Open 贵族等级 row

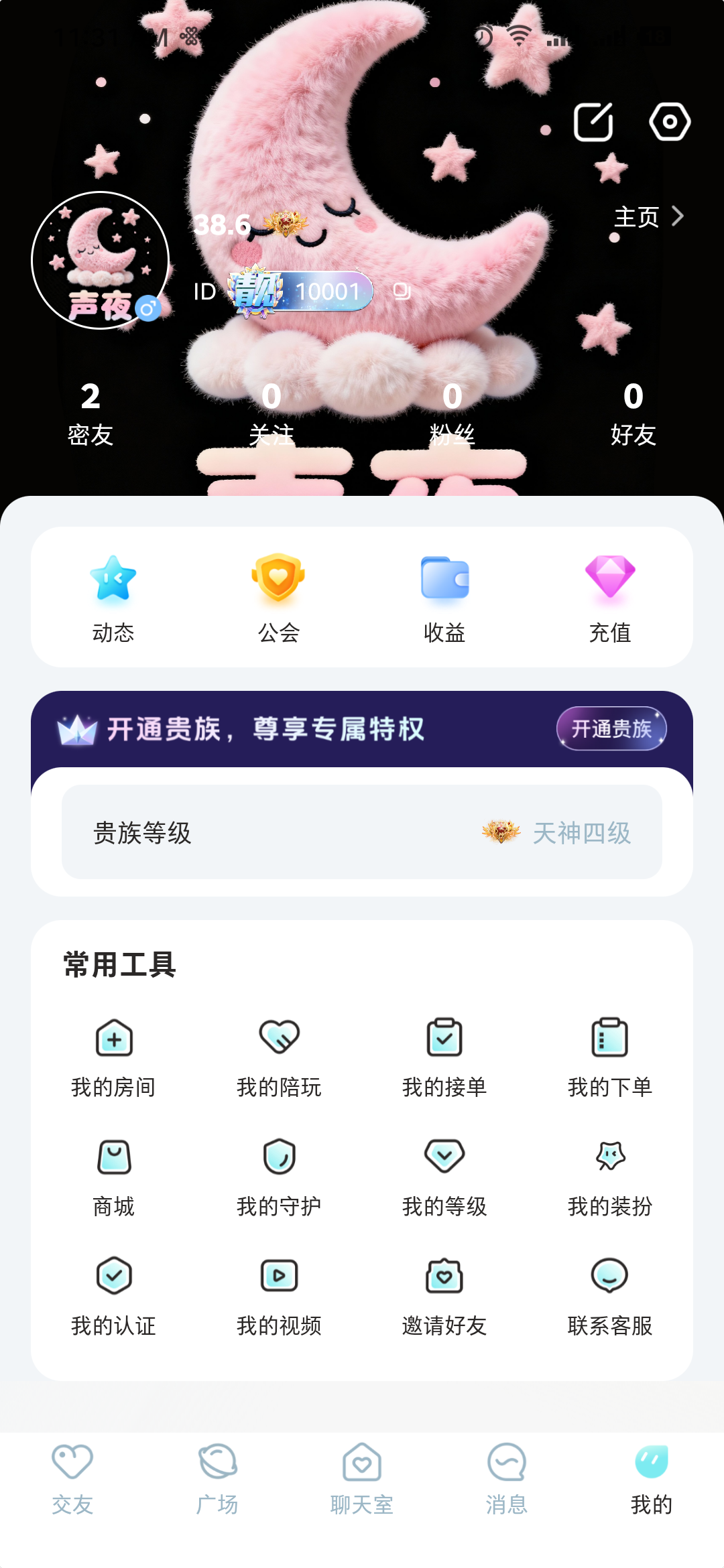click(x=362, y=832)
